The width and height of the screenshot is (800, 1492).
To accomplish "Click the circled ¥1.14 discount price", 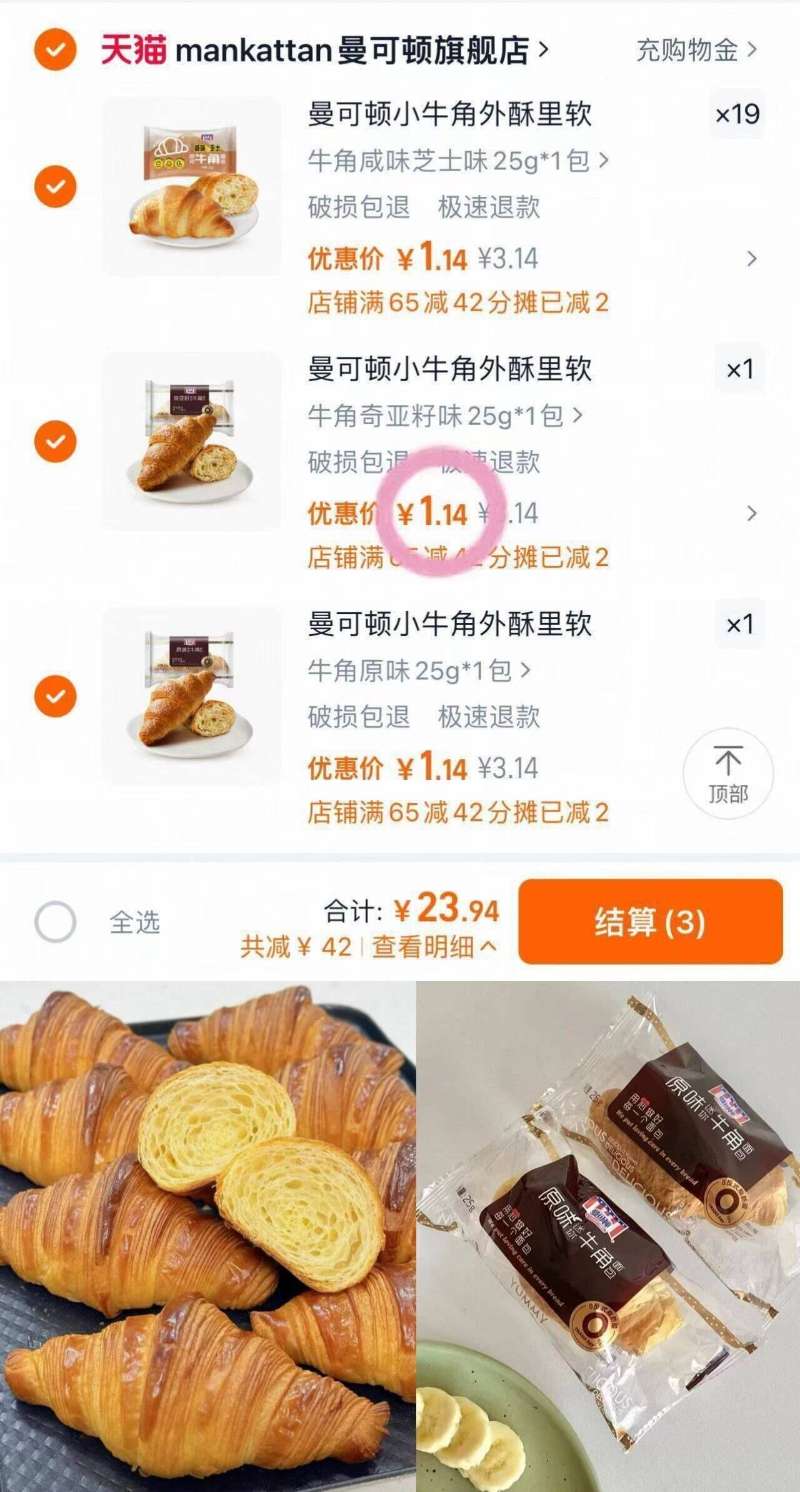I will pos(432,512).
